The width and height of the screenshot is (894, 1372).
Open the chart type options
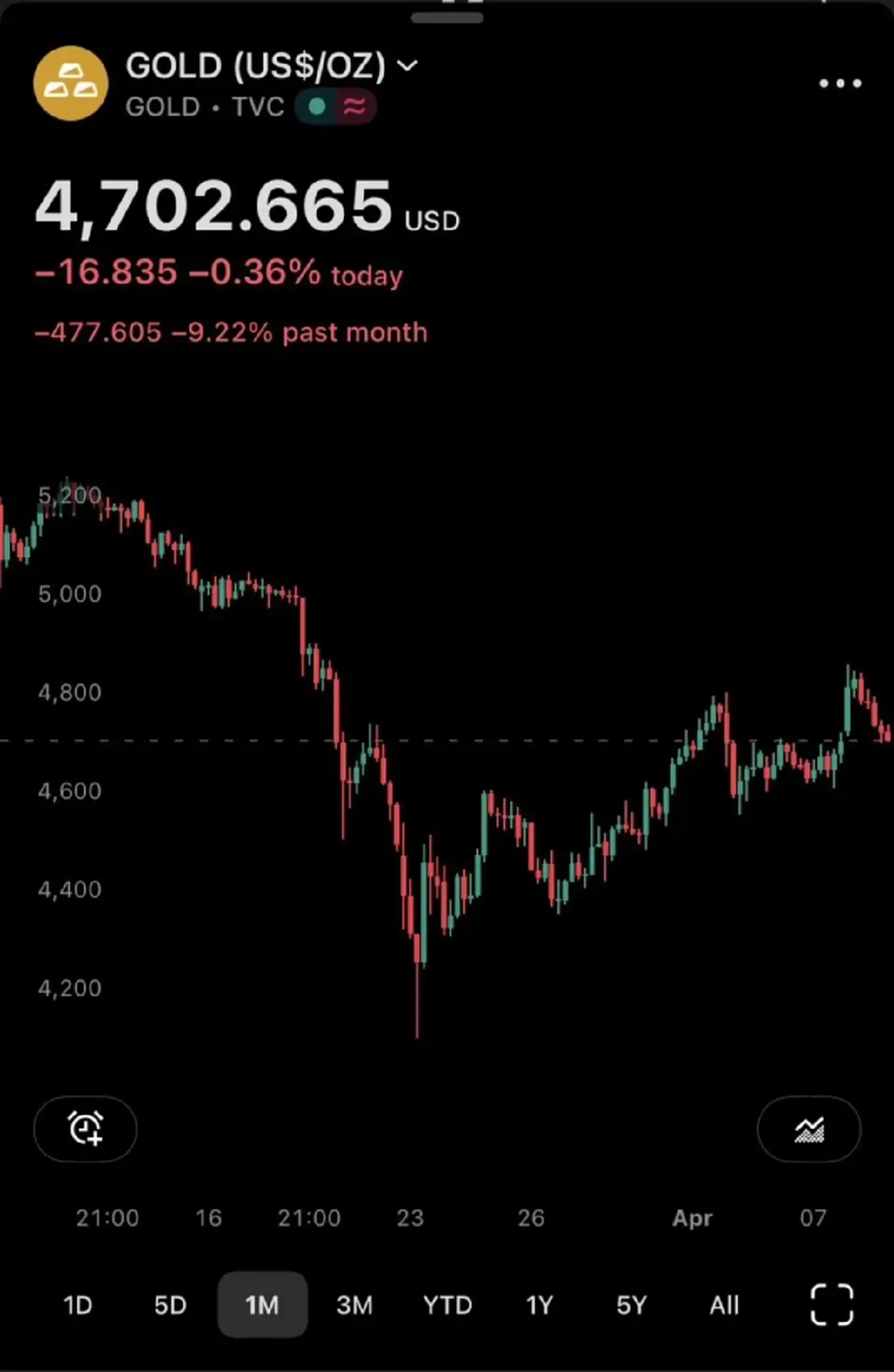click(809, 1129)
